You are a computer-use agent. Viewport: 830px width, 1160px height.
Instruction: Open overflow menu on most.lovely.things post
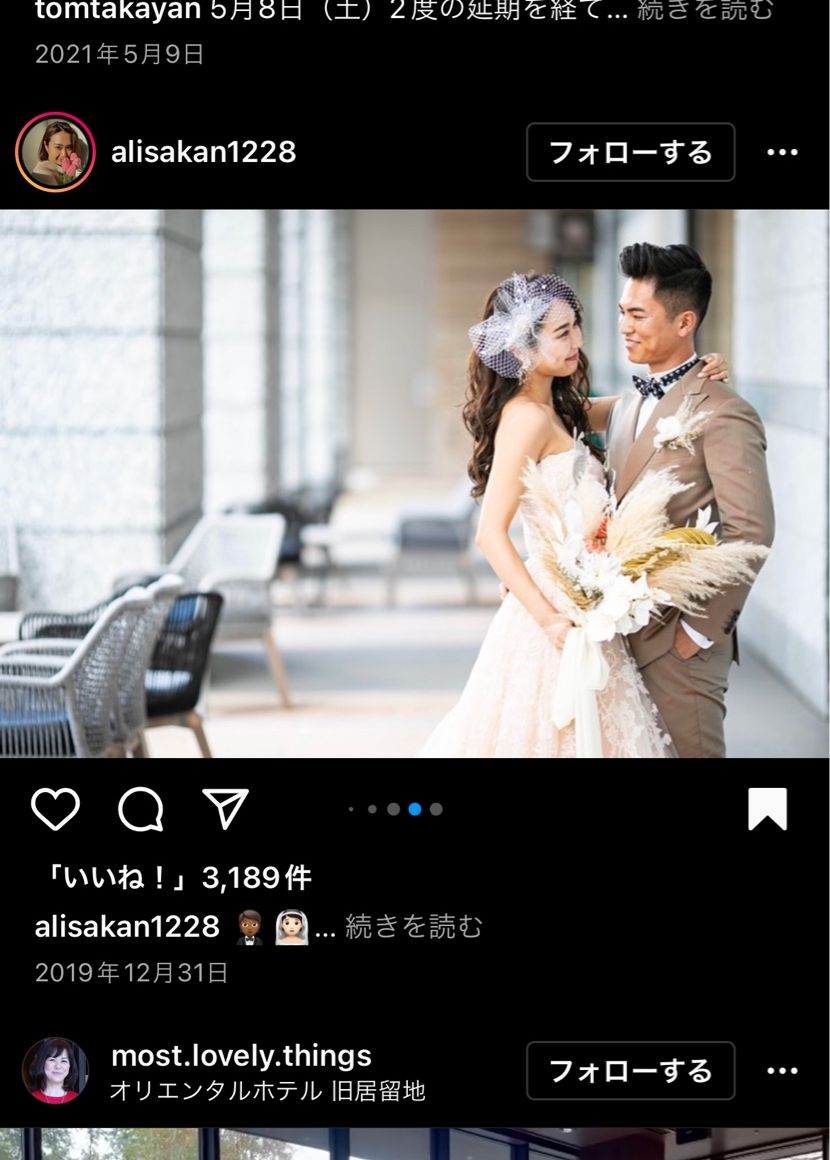pyautogui.click(x=782, y=1071)
